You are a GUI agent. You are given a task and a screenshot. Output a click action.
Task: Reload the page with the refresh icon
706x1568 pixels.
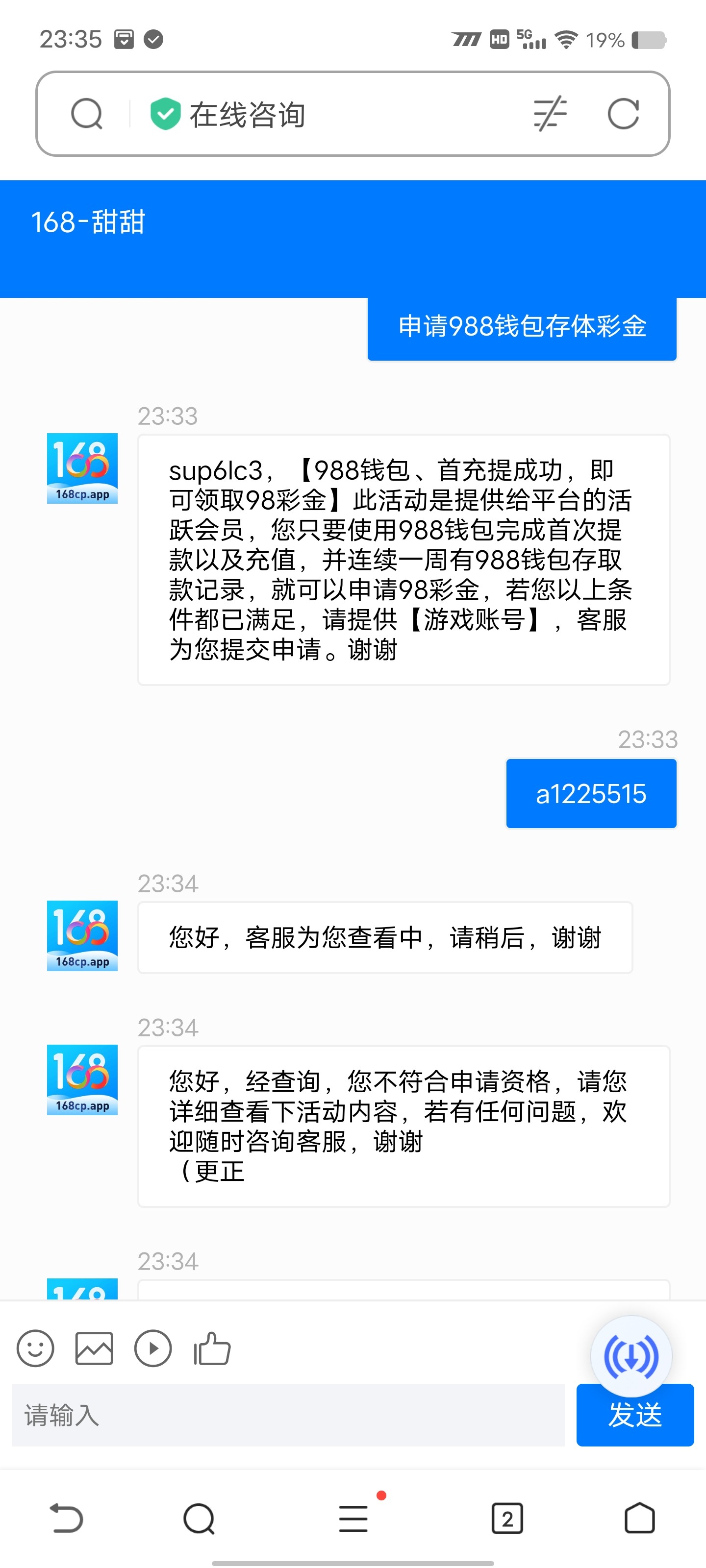(623, 114)
